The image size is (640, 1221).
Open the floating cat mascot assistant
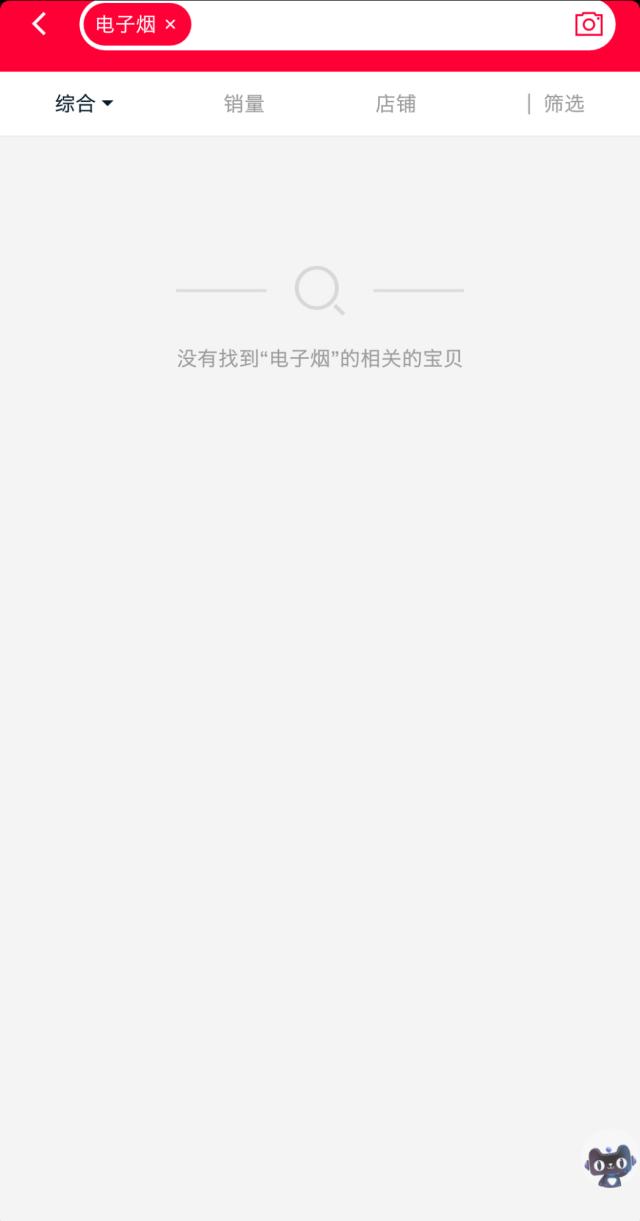pyautogui.click(x=609, y=1164)
